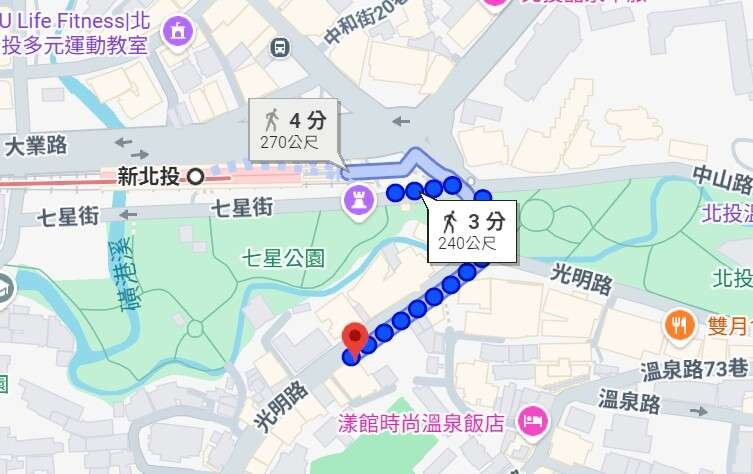Tap the bus stop icon
Viewport: 753px width, 474px height.
[280, 46]
